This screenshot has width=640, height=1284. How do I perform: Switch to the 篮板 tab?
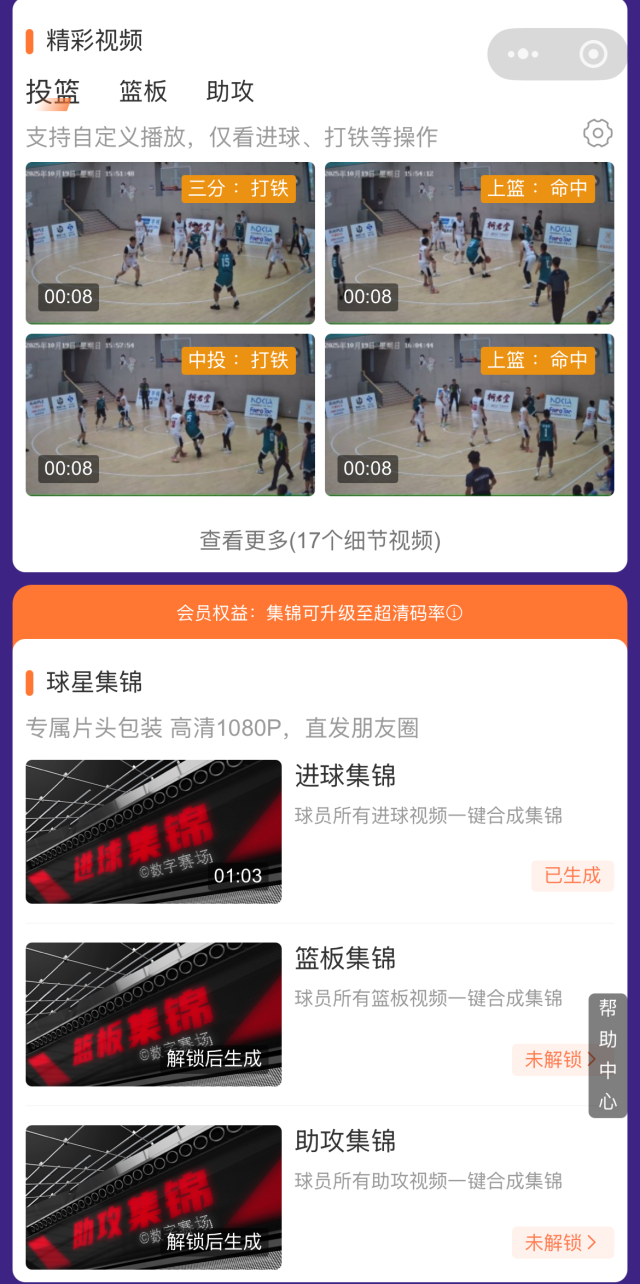(143, 92)
